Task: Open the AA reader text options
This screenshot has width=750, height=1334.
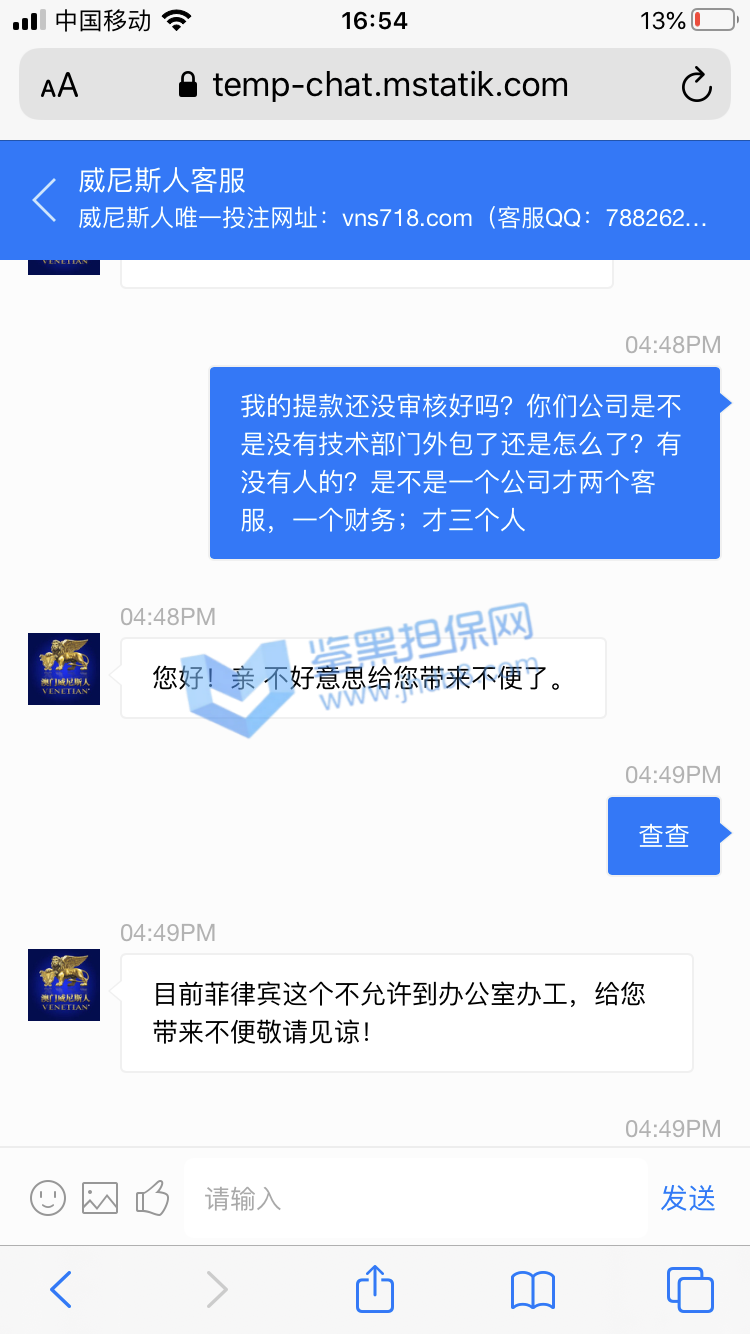Action: [59, 86]
